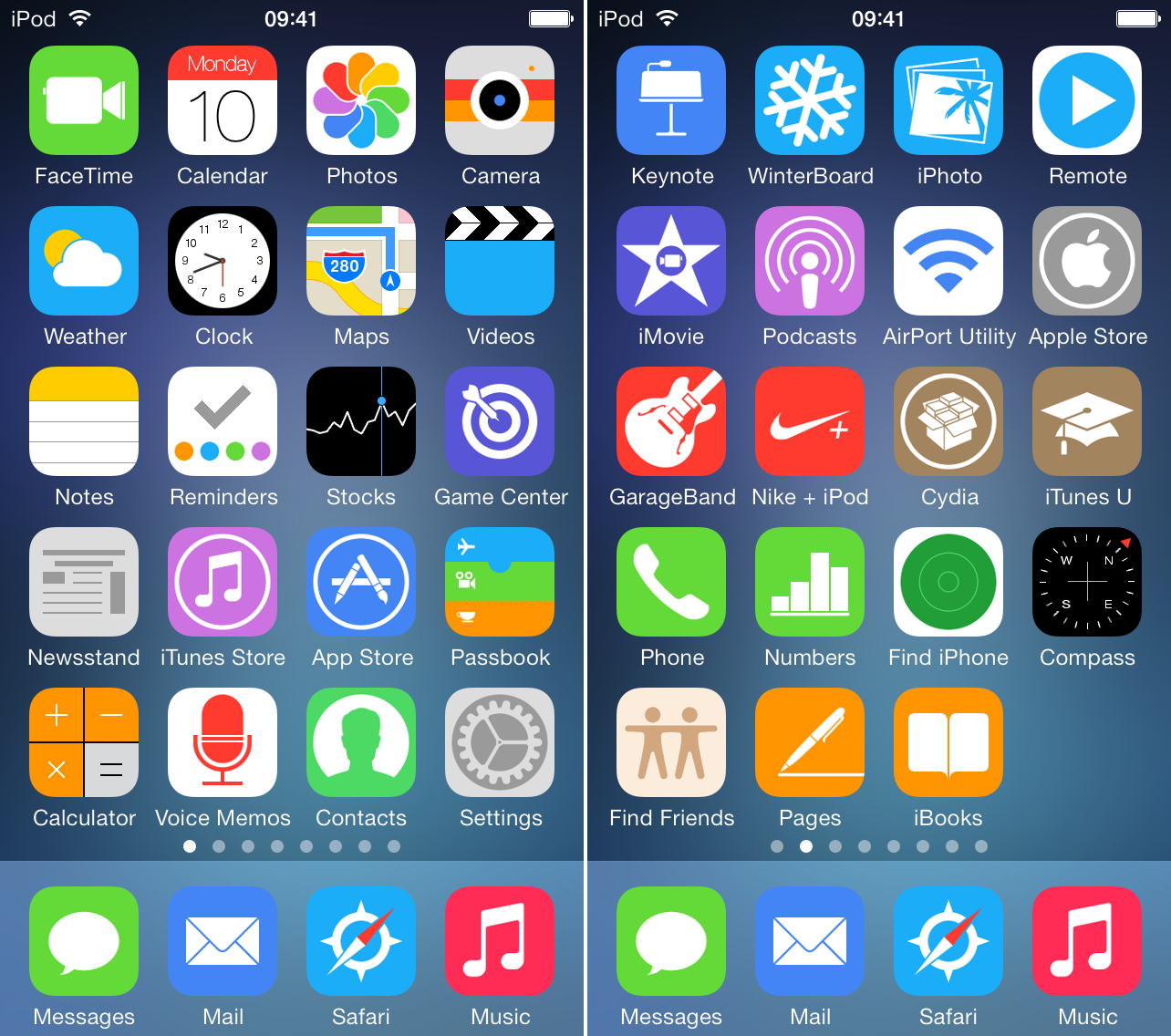Launch WinterBoard
The height and width of the screenshot is (1036, 1171).
point(810,100)
